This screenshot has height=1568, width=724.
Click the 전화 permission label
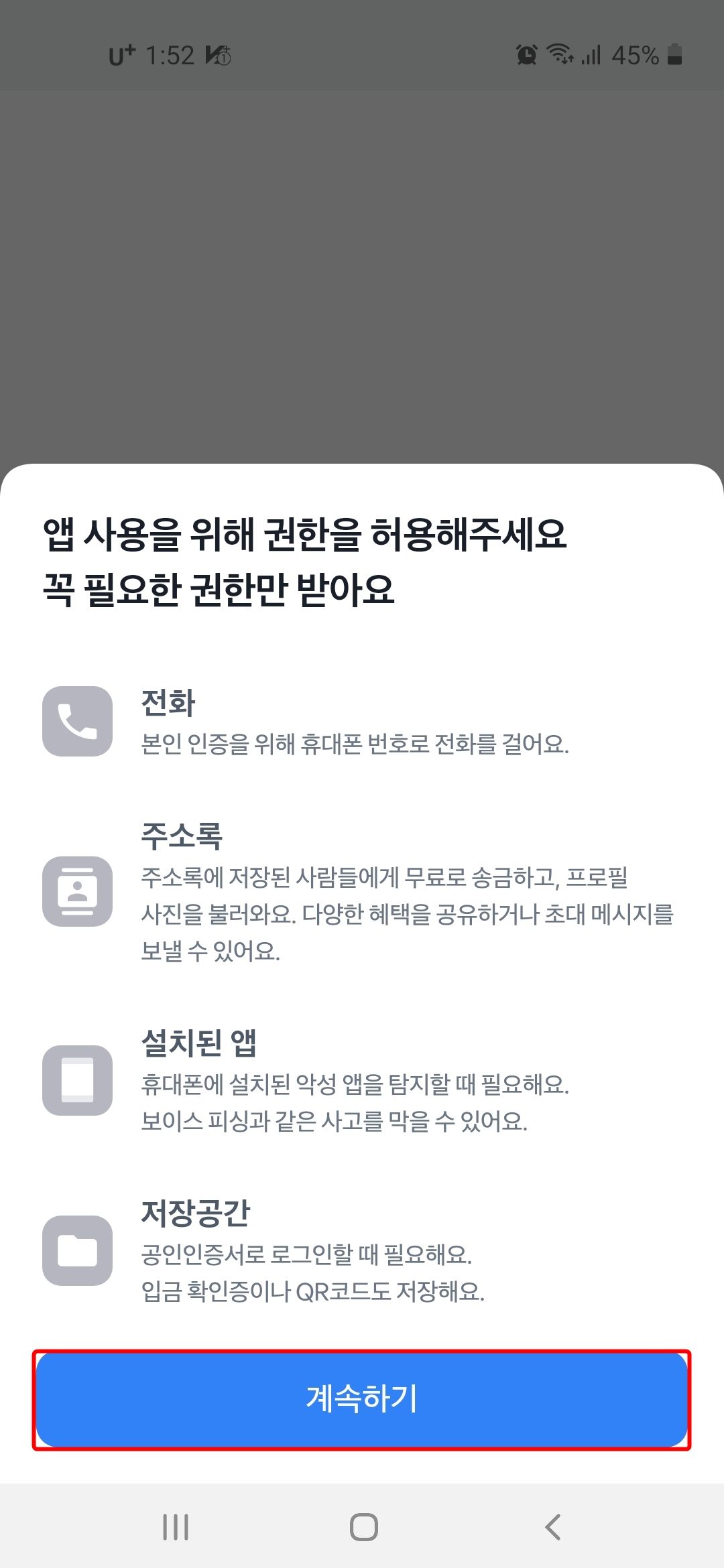pyautogui.click(x=166, y=701)
